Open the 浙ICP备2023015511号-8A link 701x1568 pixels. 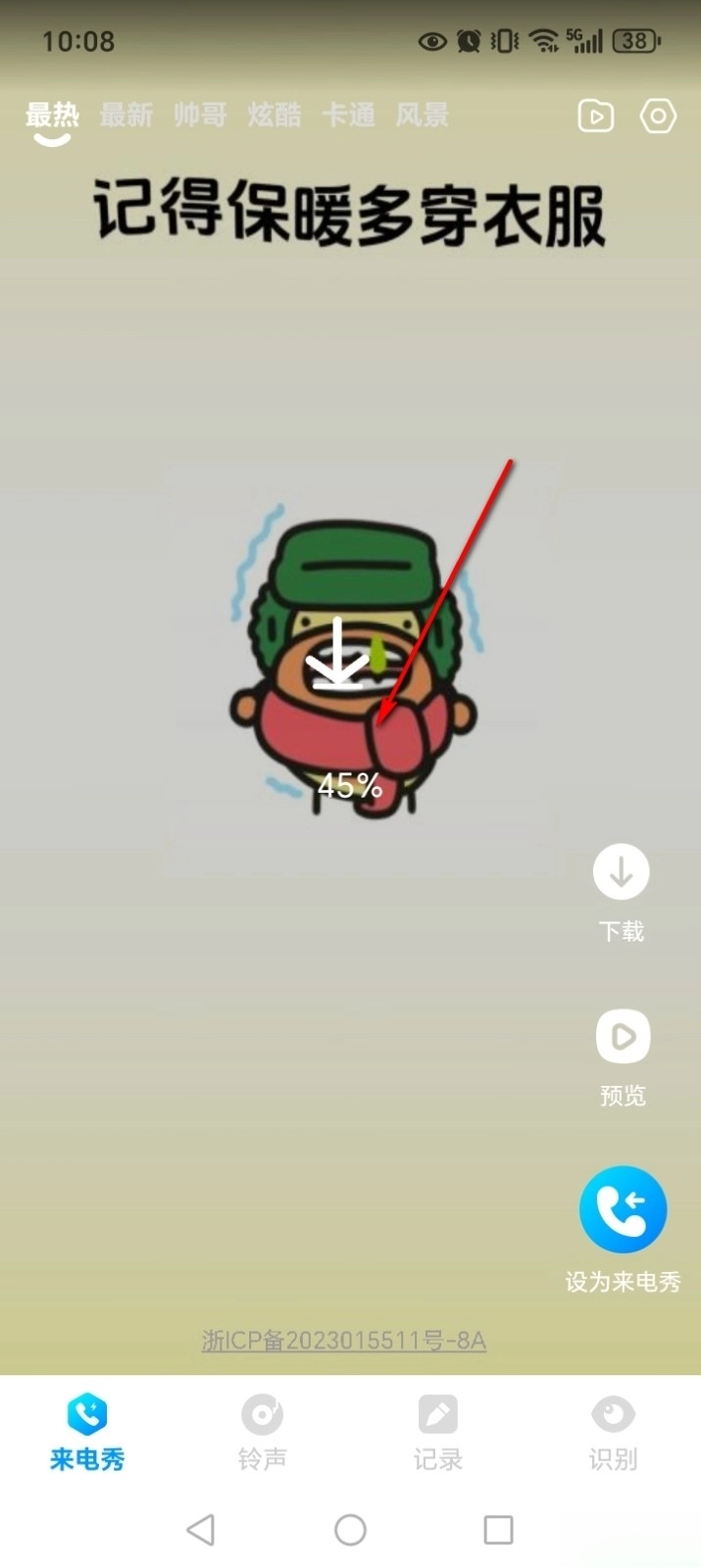(x=344, y=1341)
